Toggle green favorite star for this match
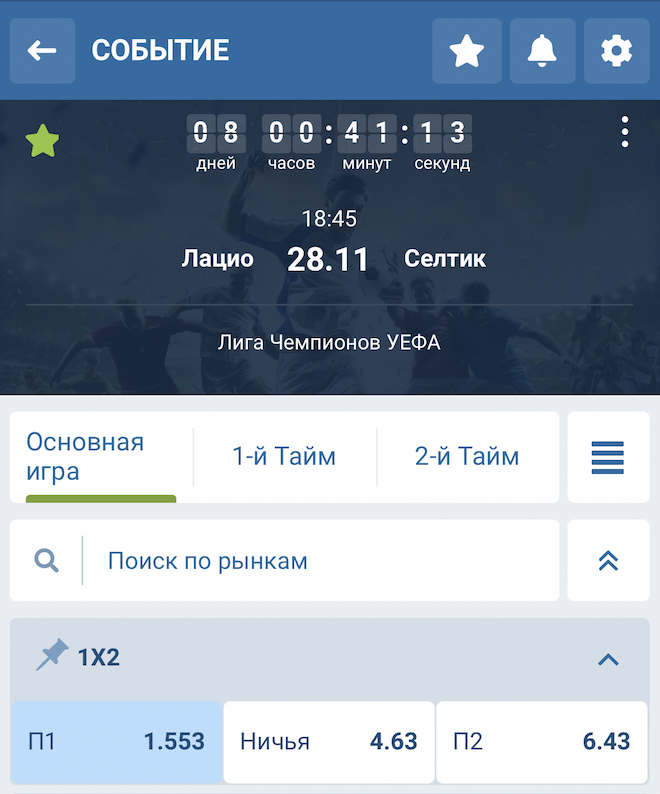The image size is (660, 794). [42, 142]
